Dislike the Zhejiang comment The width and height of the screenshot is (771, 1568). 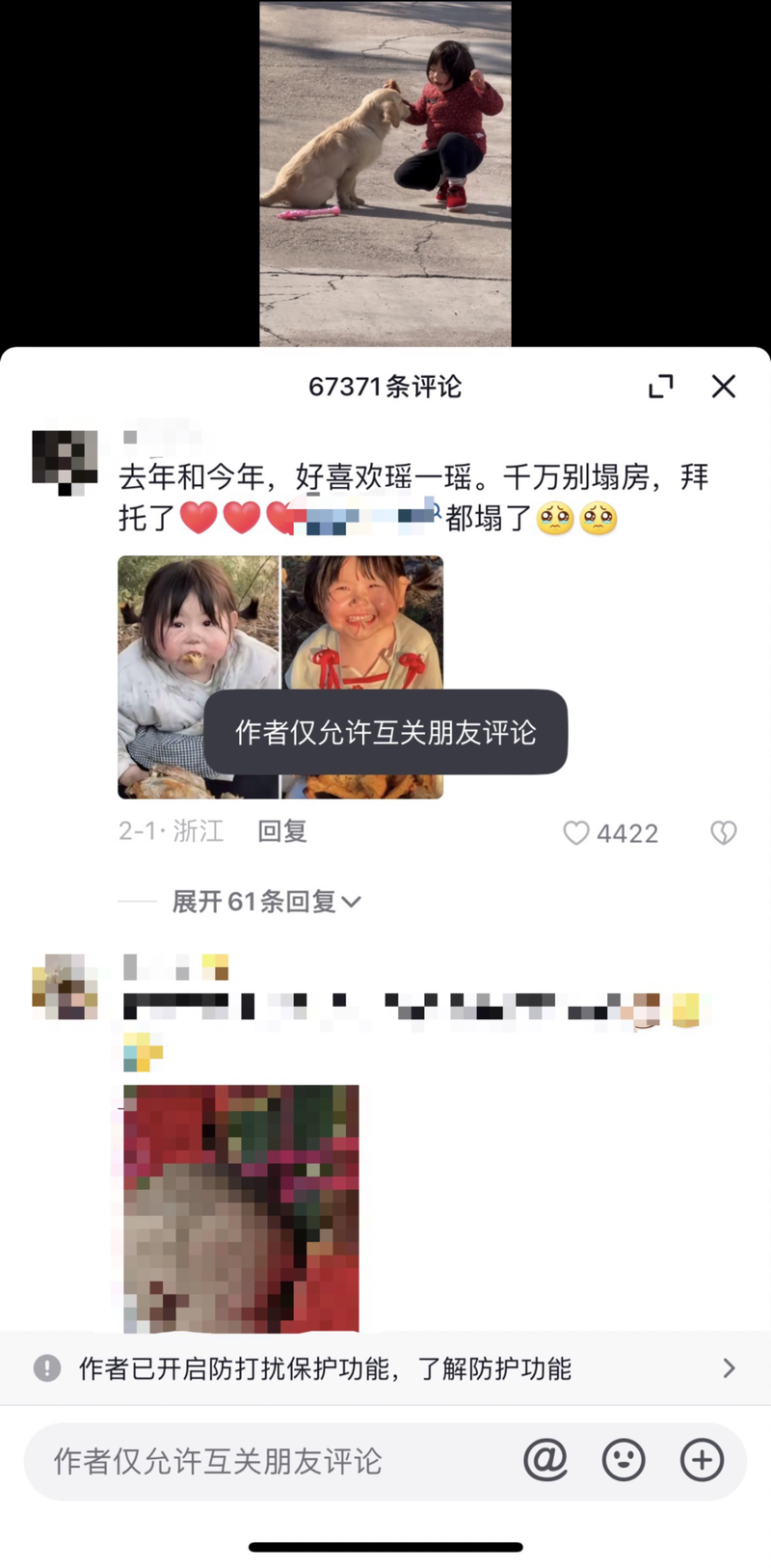[x=723, y=833]
